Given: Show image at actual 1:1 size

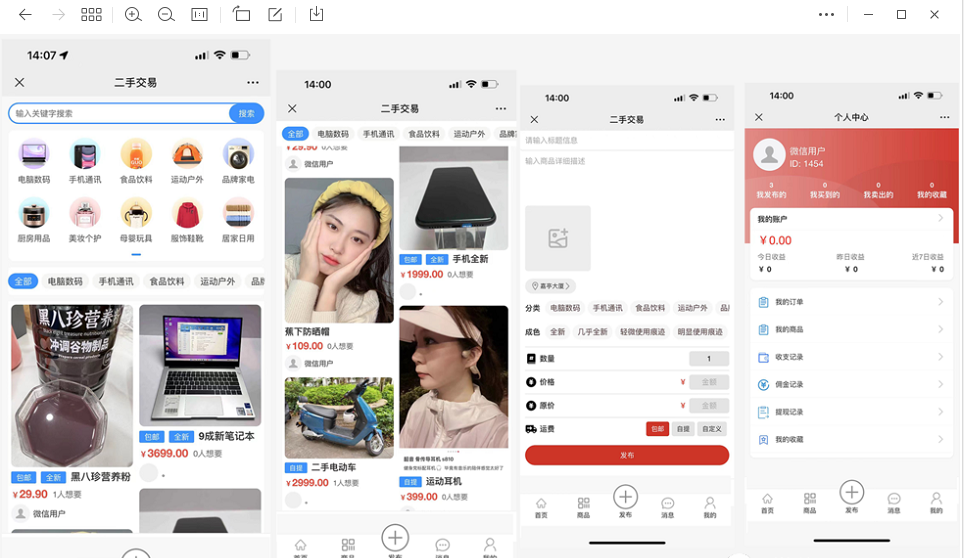Looking at the screenshot, I should pos(199,14).
